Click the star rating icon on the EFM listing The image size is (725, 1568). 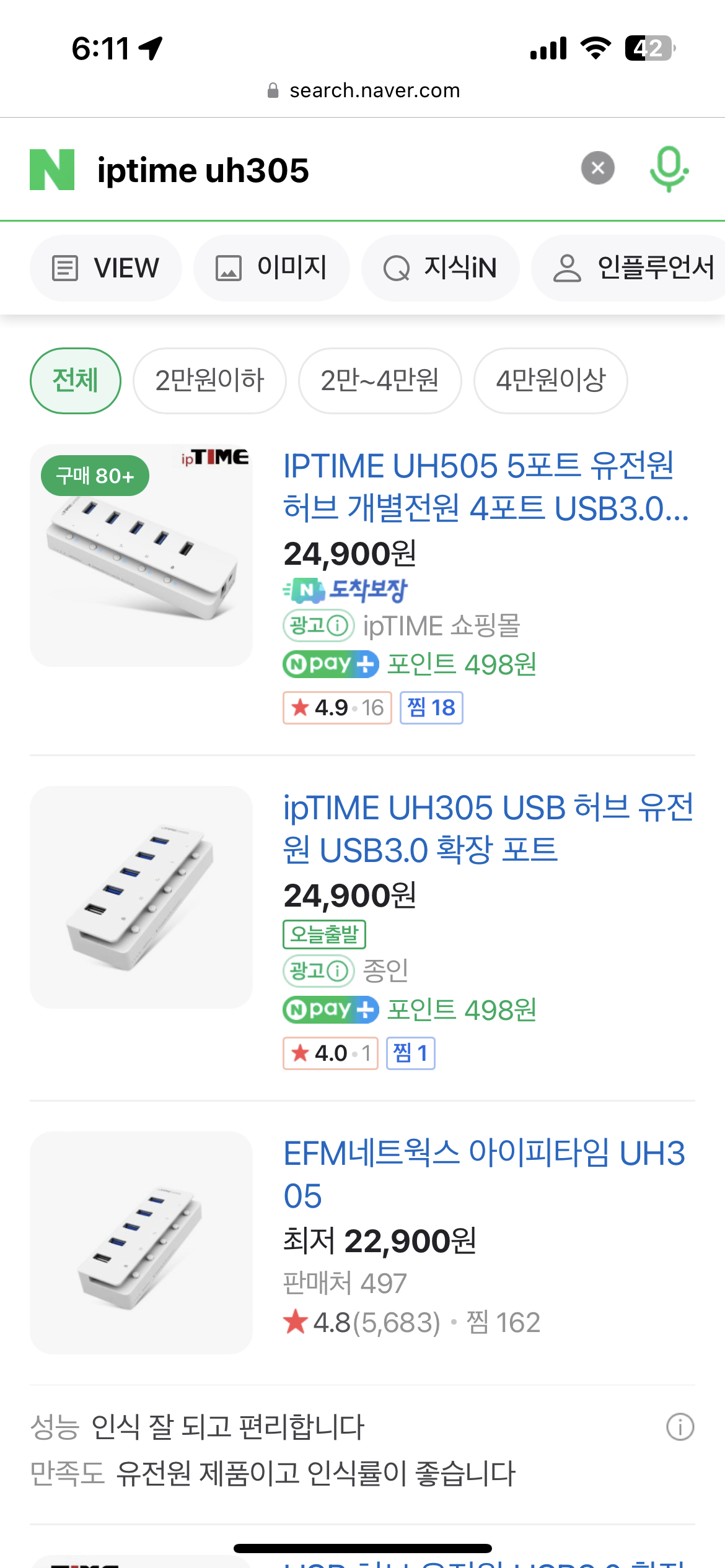click(x=297, y=1323)
